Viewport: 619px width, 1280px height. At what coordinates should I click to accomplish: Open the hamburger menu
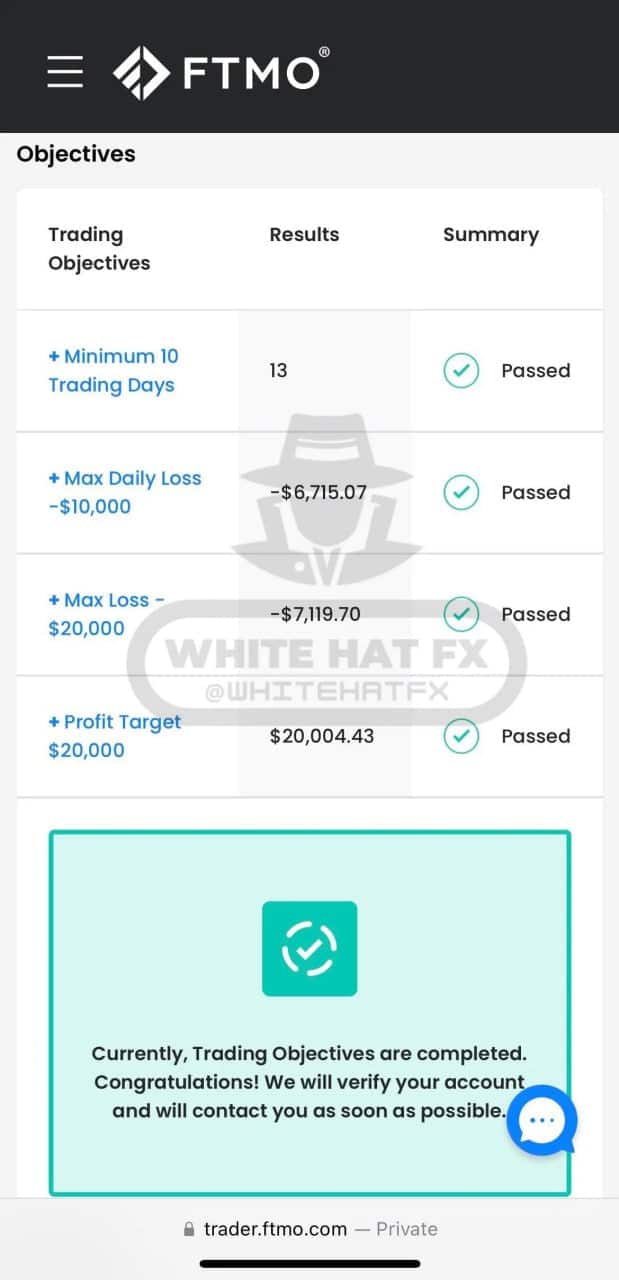pos(65,72)
